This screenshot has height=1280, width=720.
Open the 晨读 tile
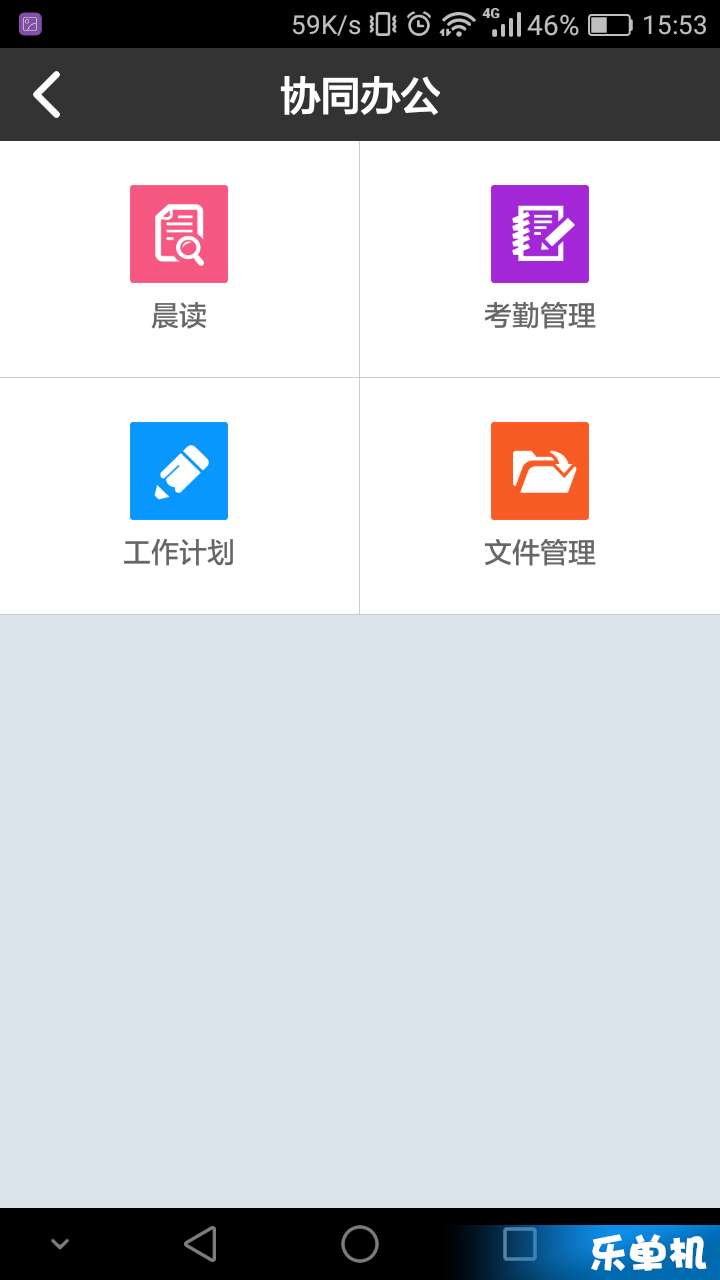tap(179, 259)
